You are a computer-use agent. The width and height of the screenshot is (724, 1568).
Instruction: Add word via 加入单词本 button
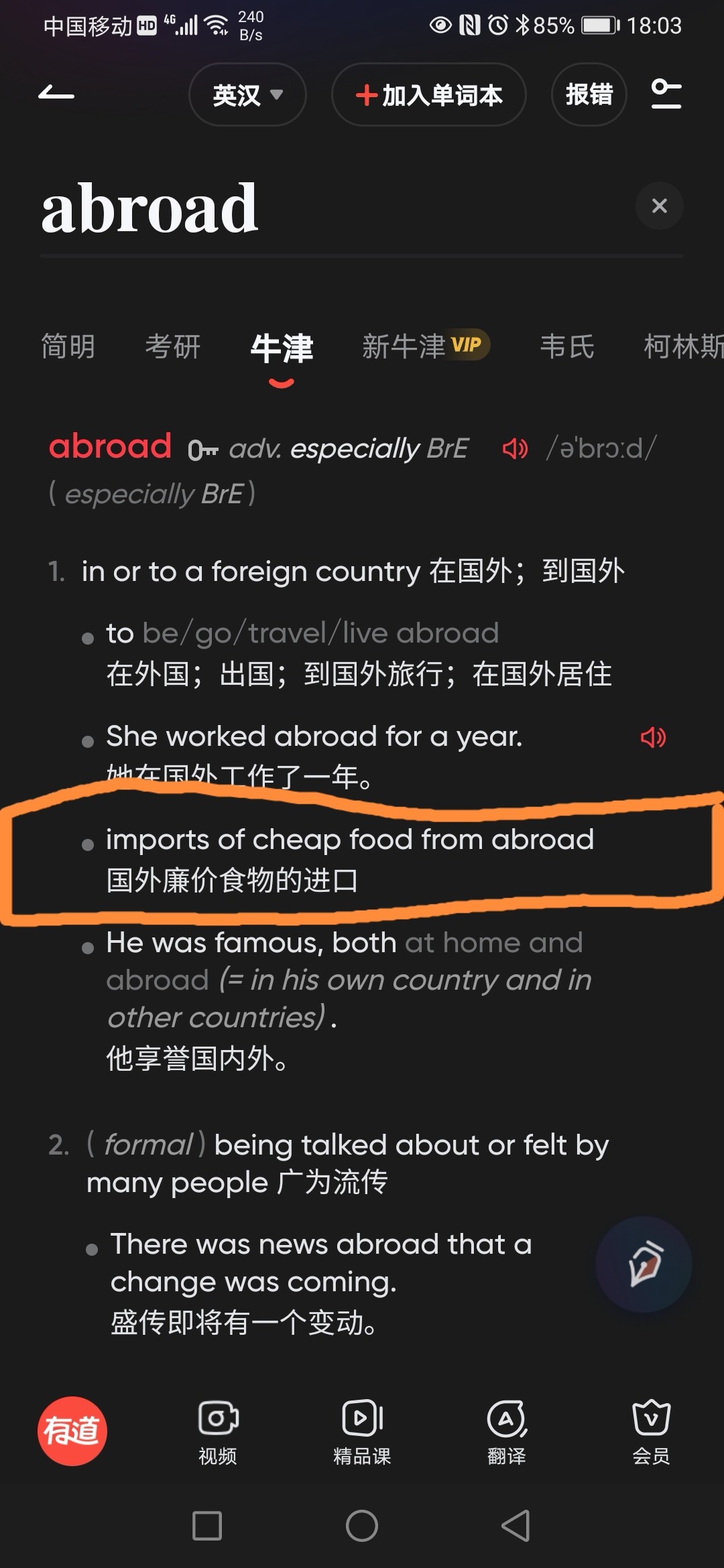click(428, 95)
